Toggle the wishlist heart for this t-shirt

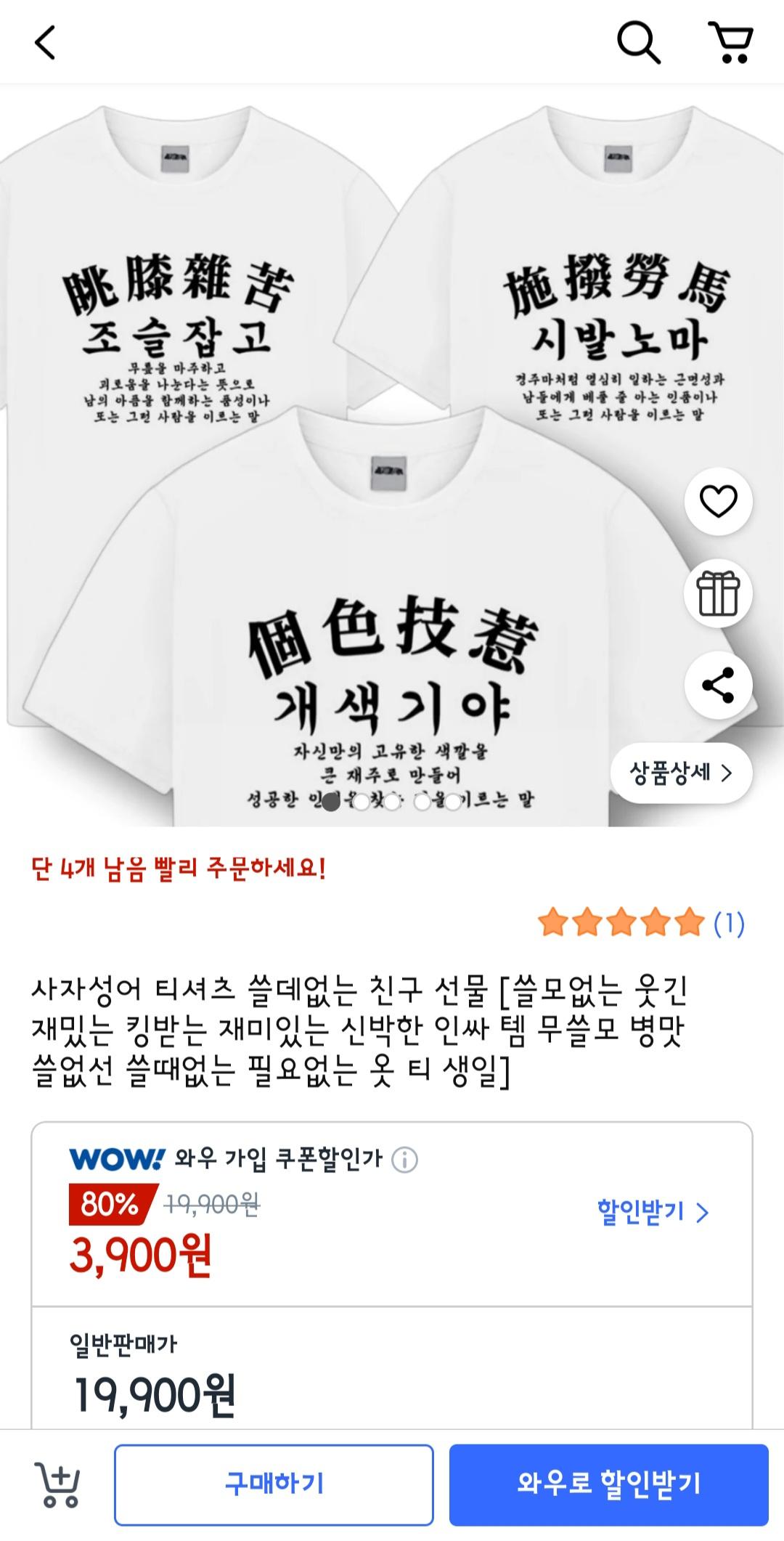[x=718, y=501]
